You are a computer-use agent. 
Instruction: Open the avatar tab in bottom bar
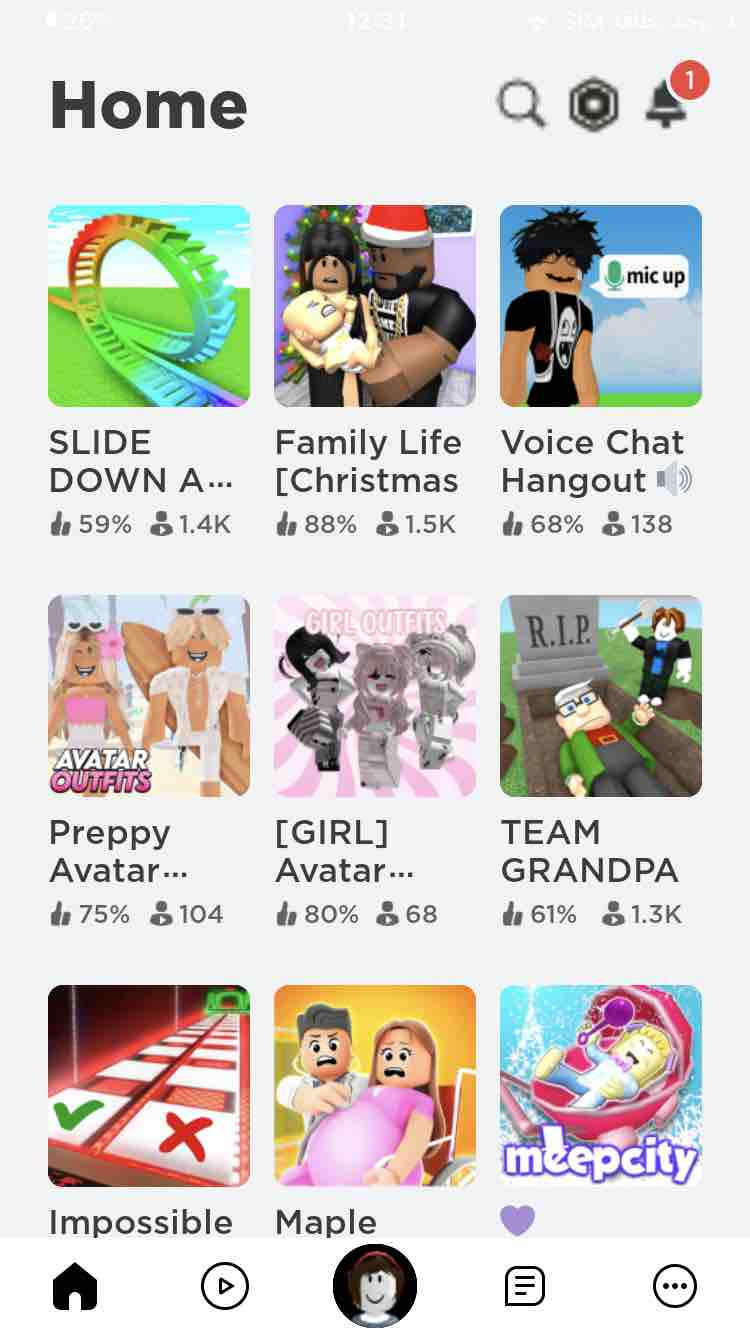tap(375, 1286)
